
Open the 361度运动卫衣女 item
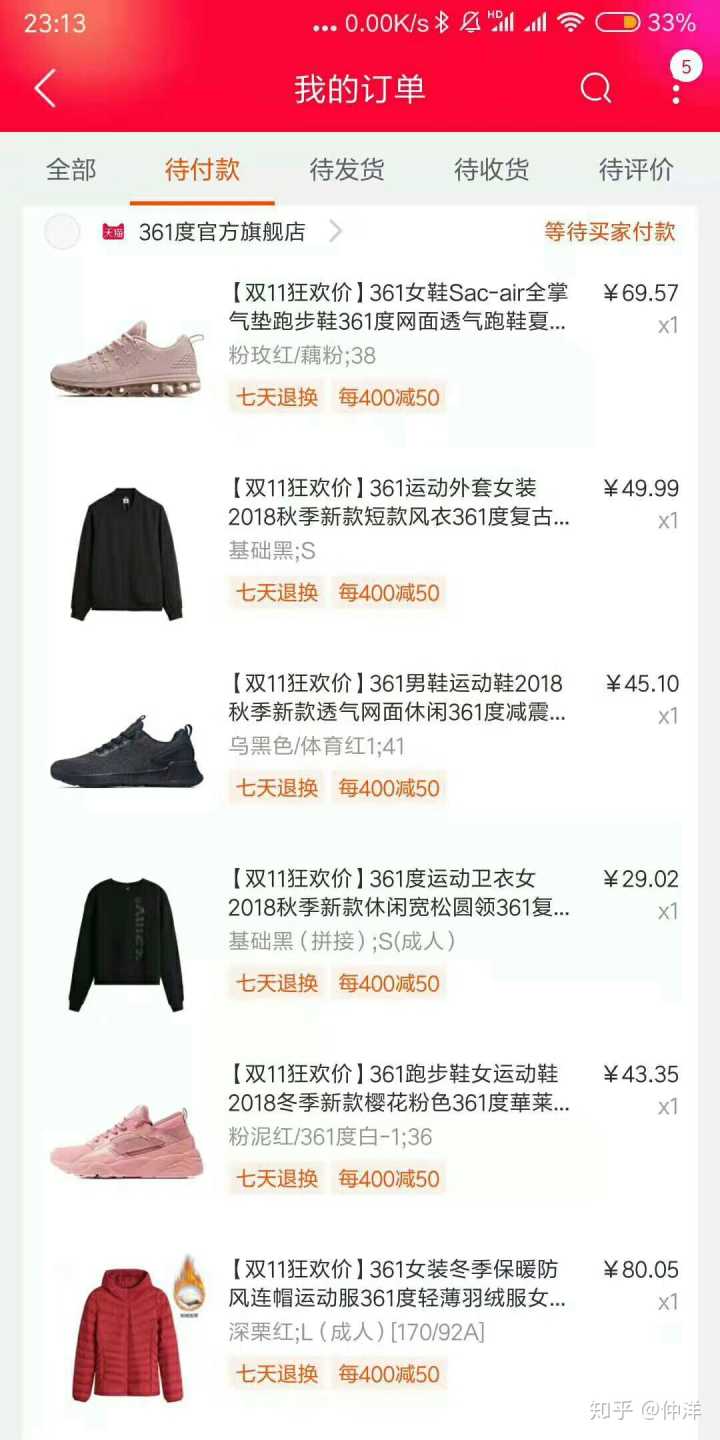[x=398, y=892]
